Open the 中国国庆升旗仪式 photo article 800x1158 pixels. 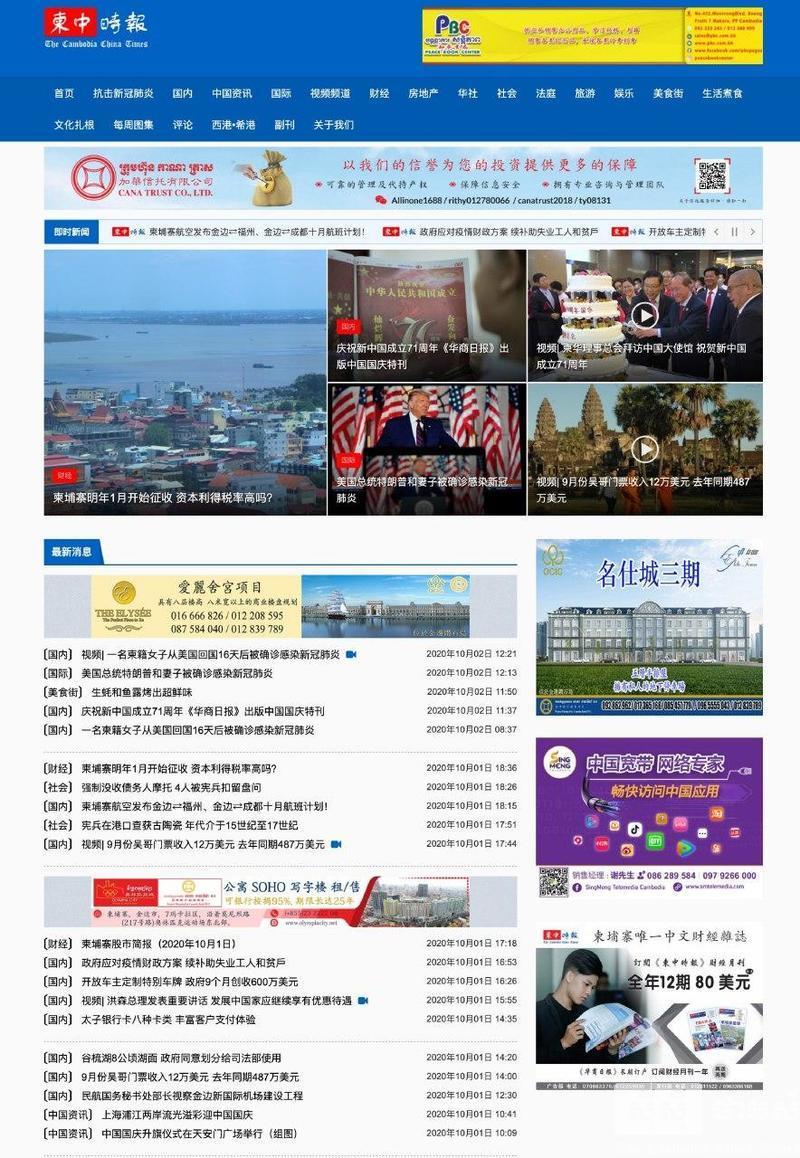point(199,1133)
